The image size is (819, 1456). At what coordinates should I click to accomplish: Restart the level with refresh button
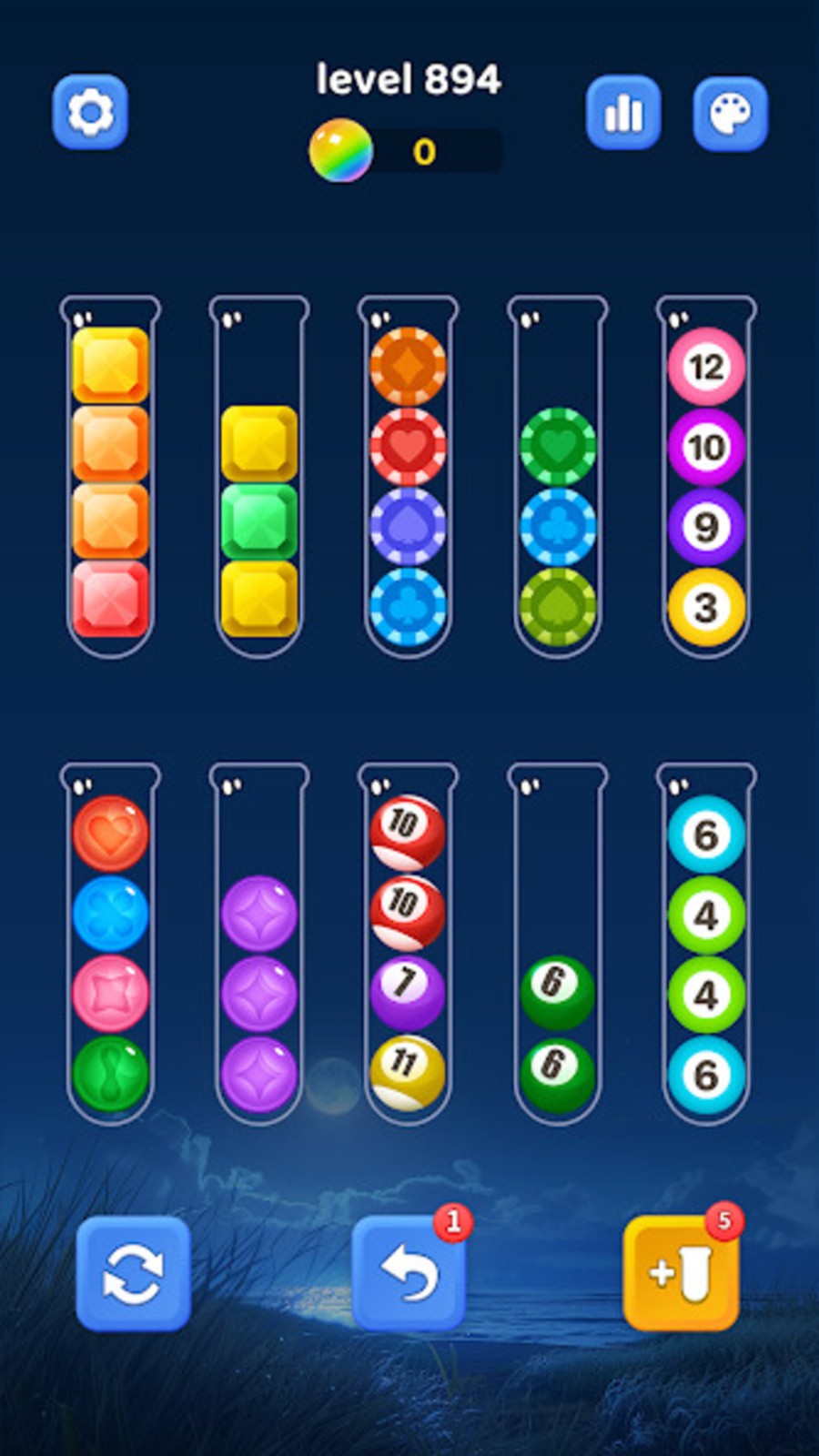point(133,1273)
